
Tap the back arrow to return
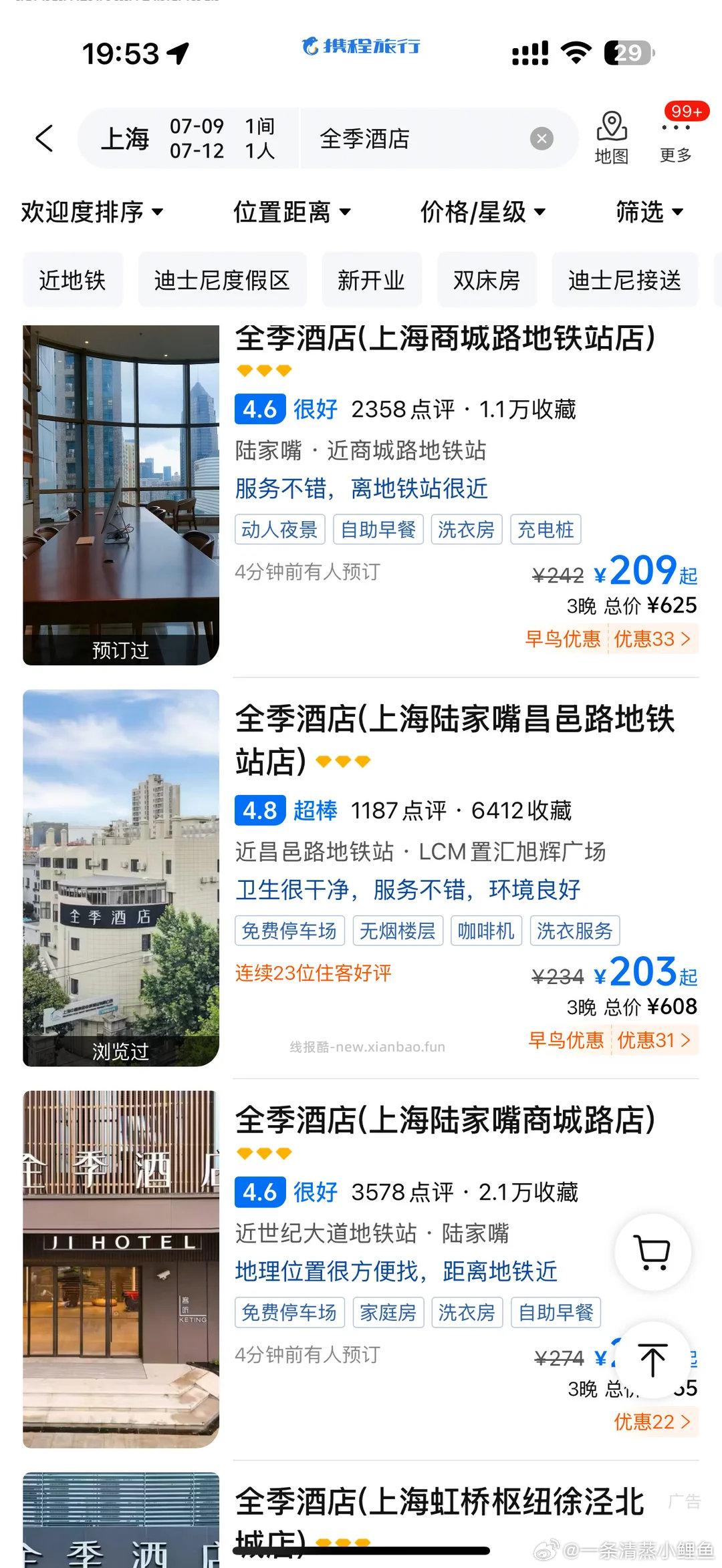[x=43, y=137]
